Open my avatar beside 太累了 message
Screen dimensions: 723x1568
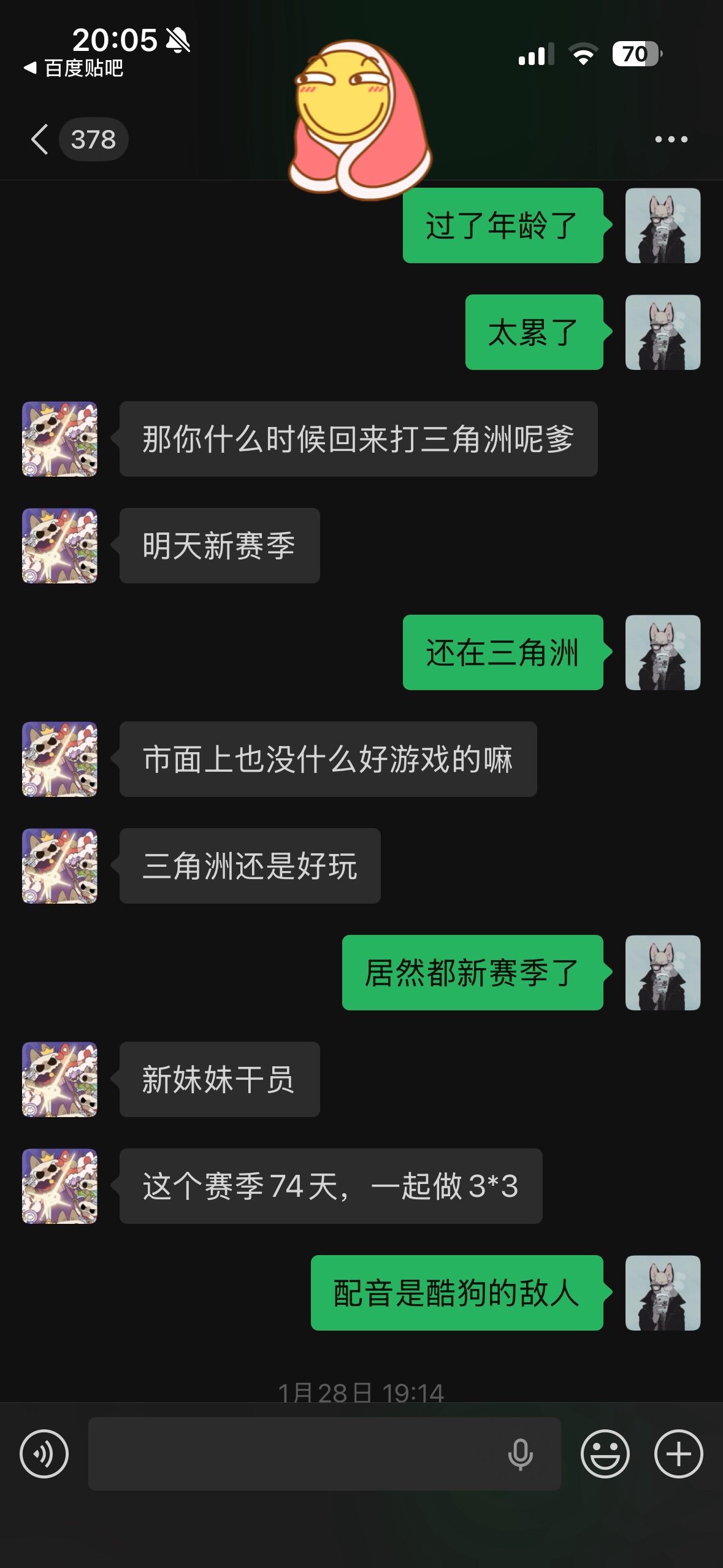pos(662,332)
